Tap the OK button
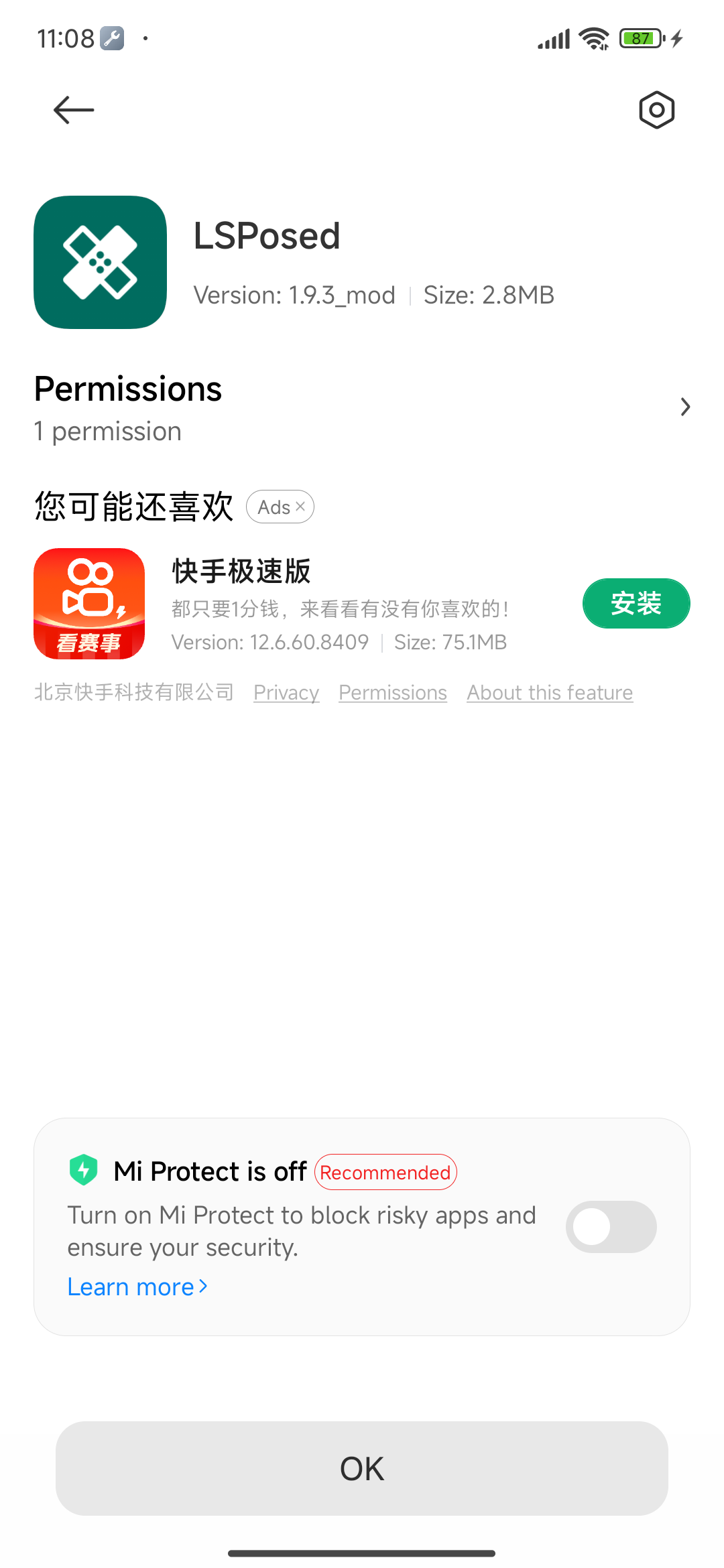The image size is (724, 1568). 362,1468
